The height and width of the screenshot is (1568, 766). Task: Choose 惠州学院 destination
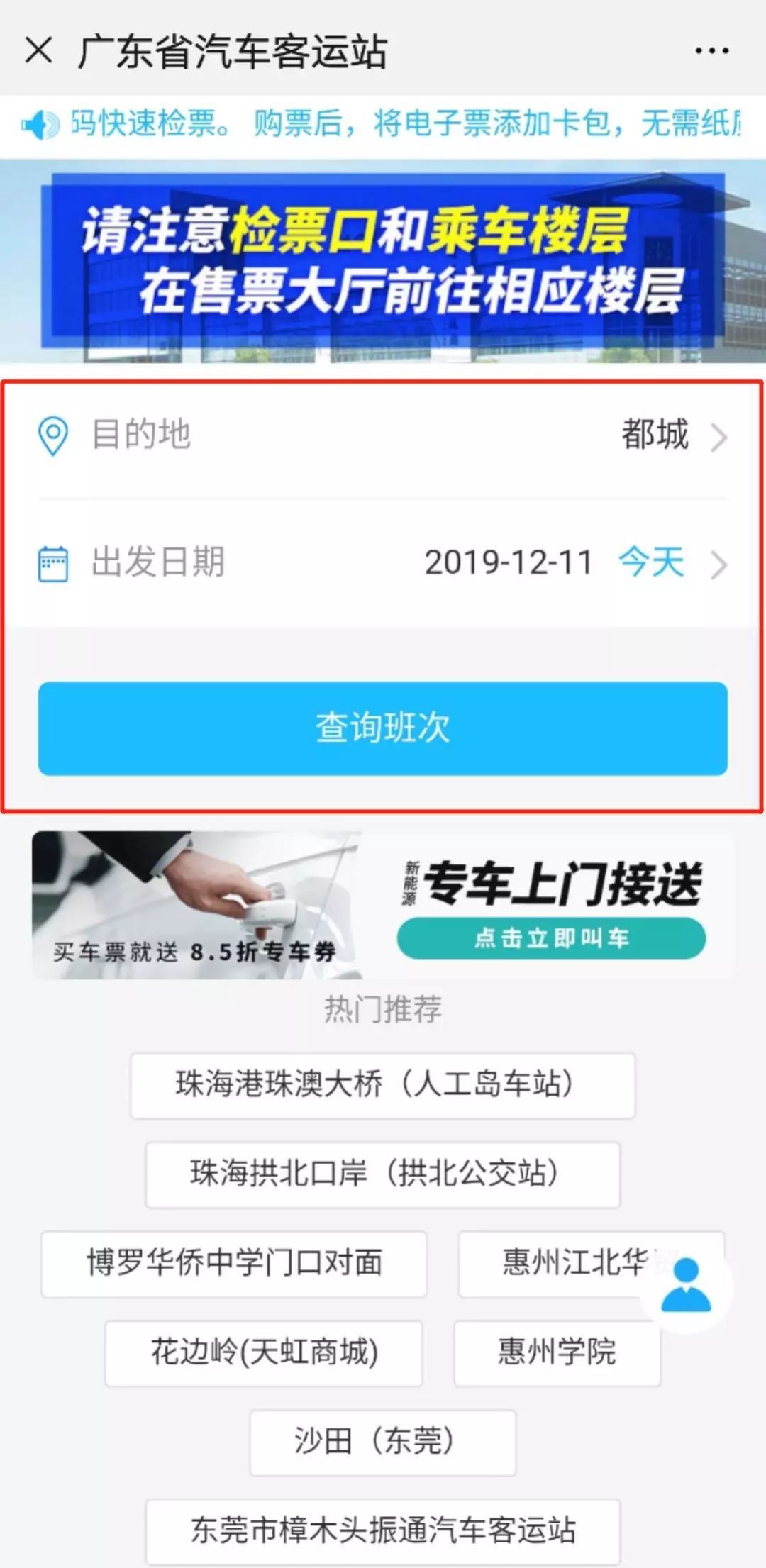(557, 1351)
